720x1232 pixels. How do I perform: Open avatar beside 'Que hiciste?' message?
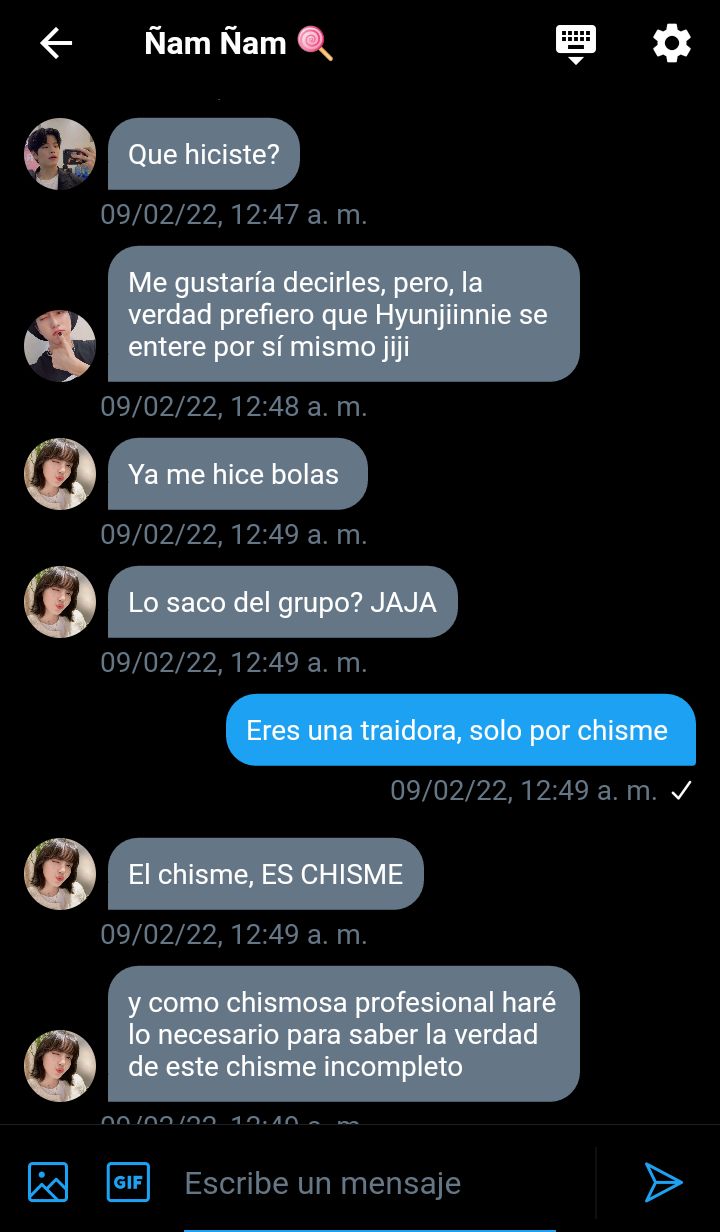[x=60, y=154]
